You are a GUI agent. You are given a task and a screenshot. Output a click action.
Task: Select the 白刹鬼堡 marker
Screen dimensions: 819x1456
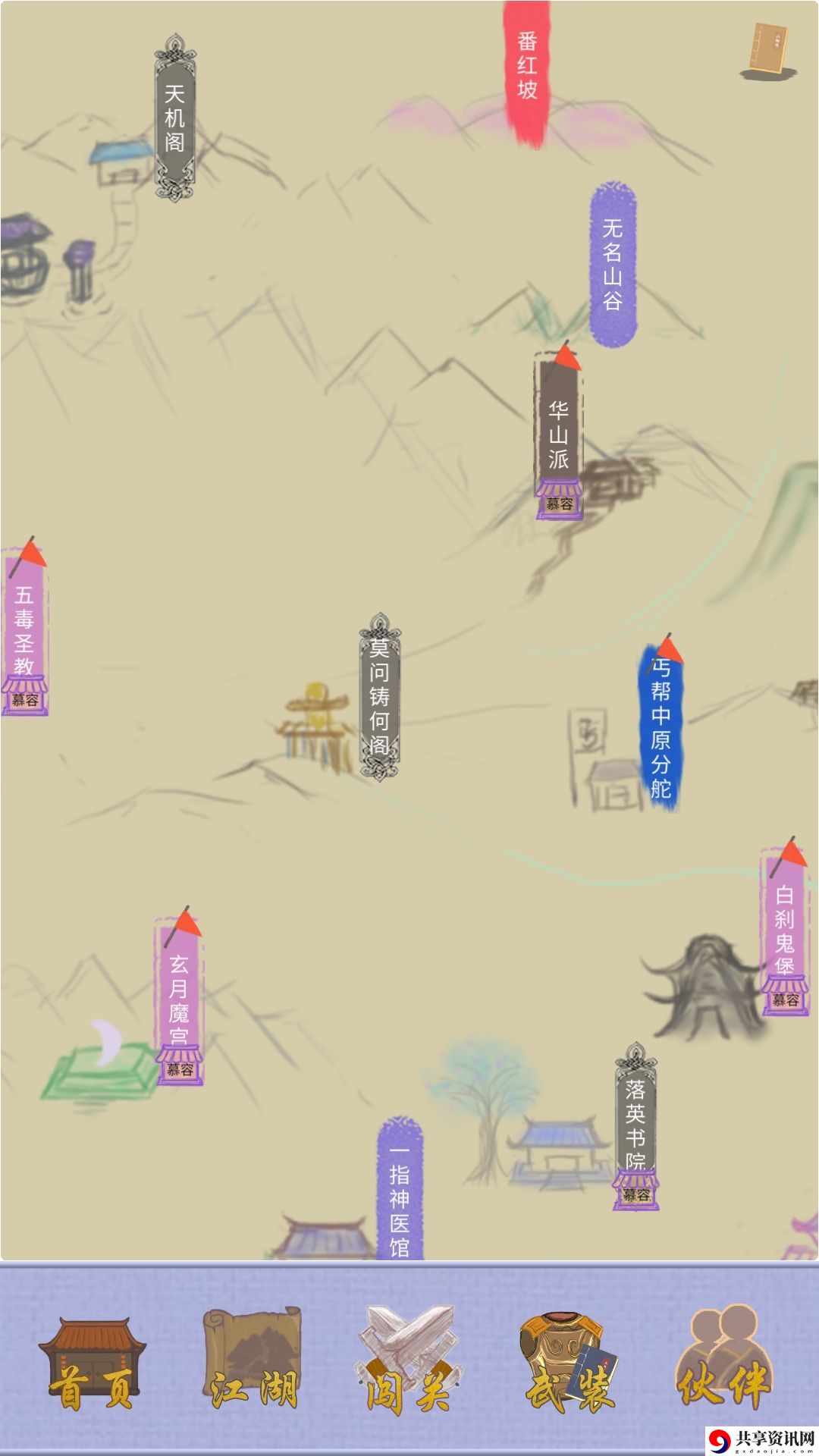(x=784, y=930)
